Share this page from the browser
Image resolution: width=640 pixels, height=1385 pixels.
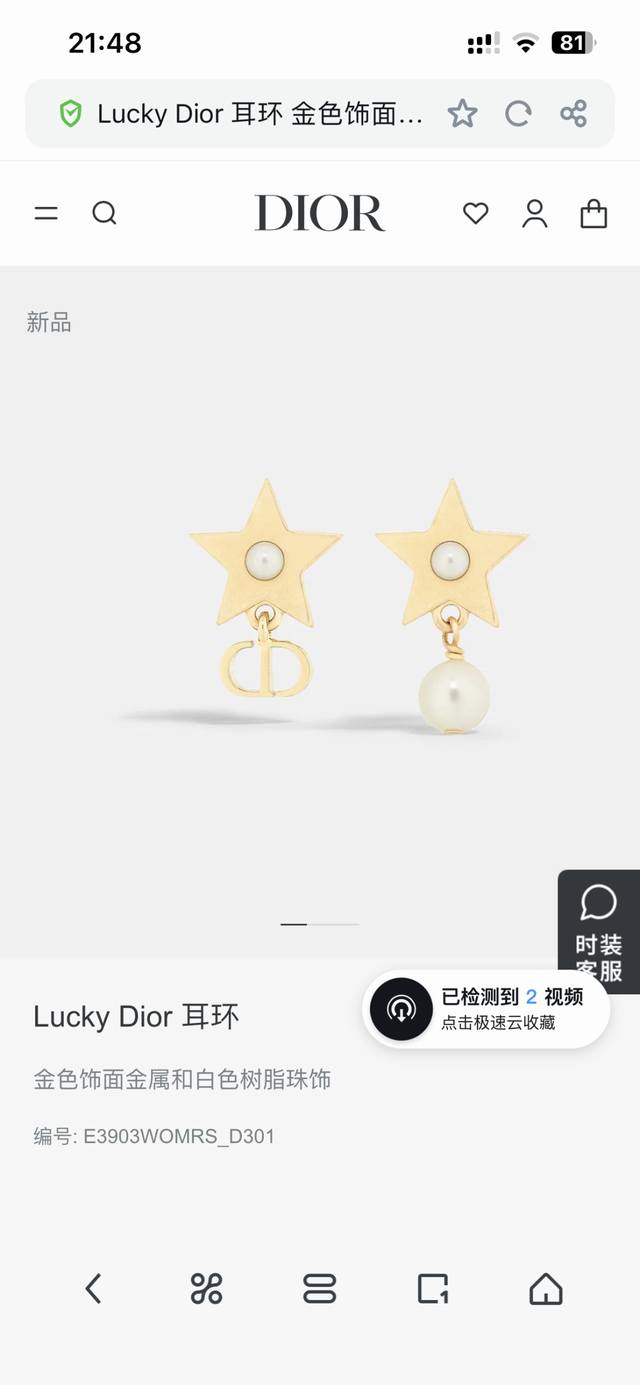(x=573, y=114)
